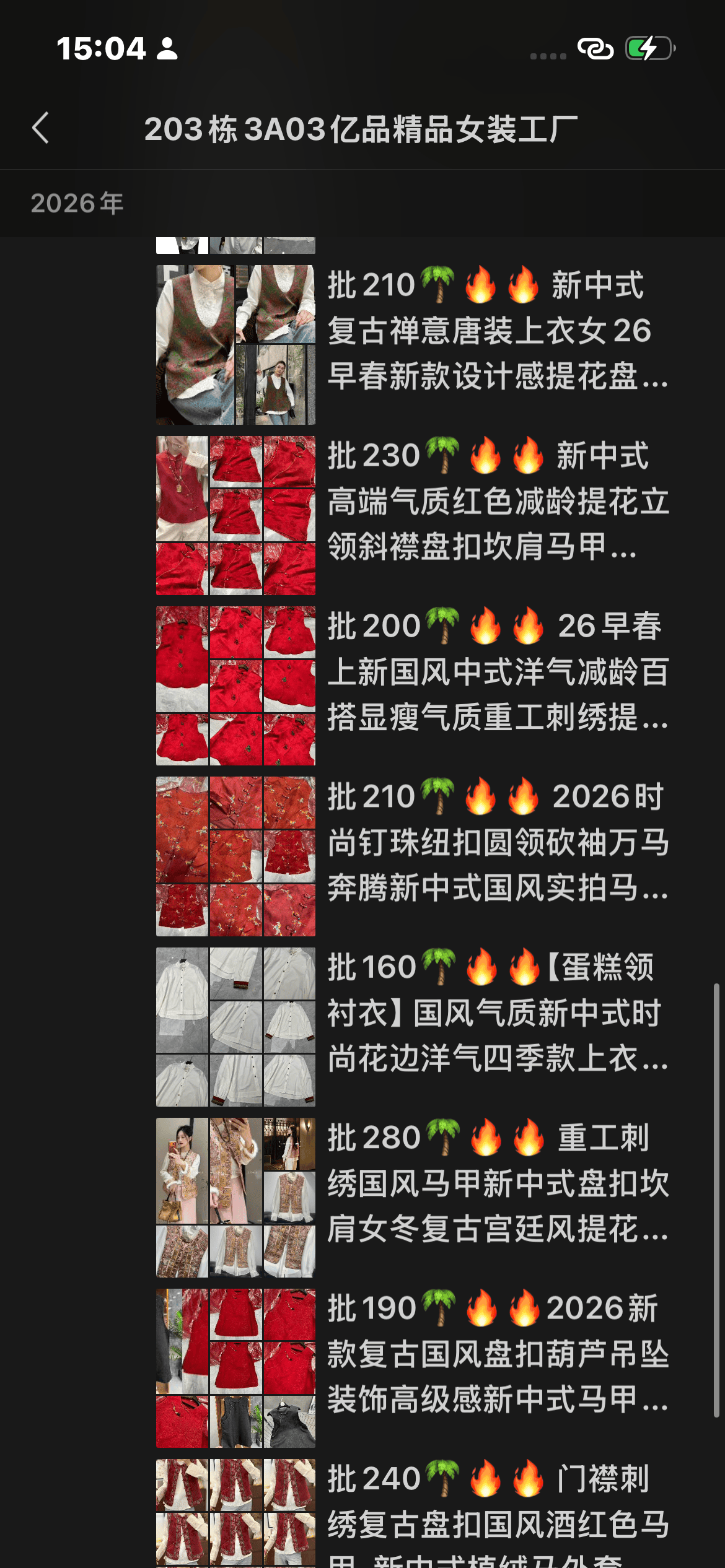The height and width of the screenshot is (1568, 725).
Task: Go back using the top-left arrow
Action: pos(41,128)
